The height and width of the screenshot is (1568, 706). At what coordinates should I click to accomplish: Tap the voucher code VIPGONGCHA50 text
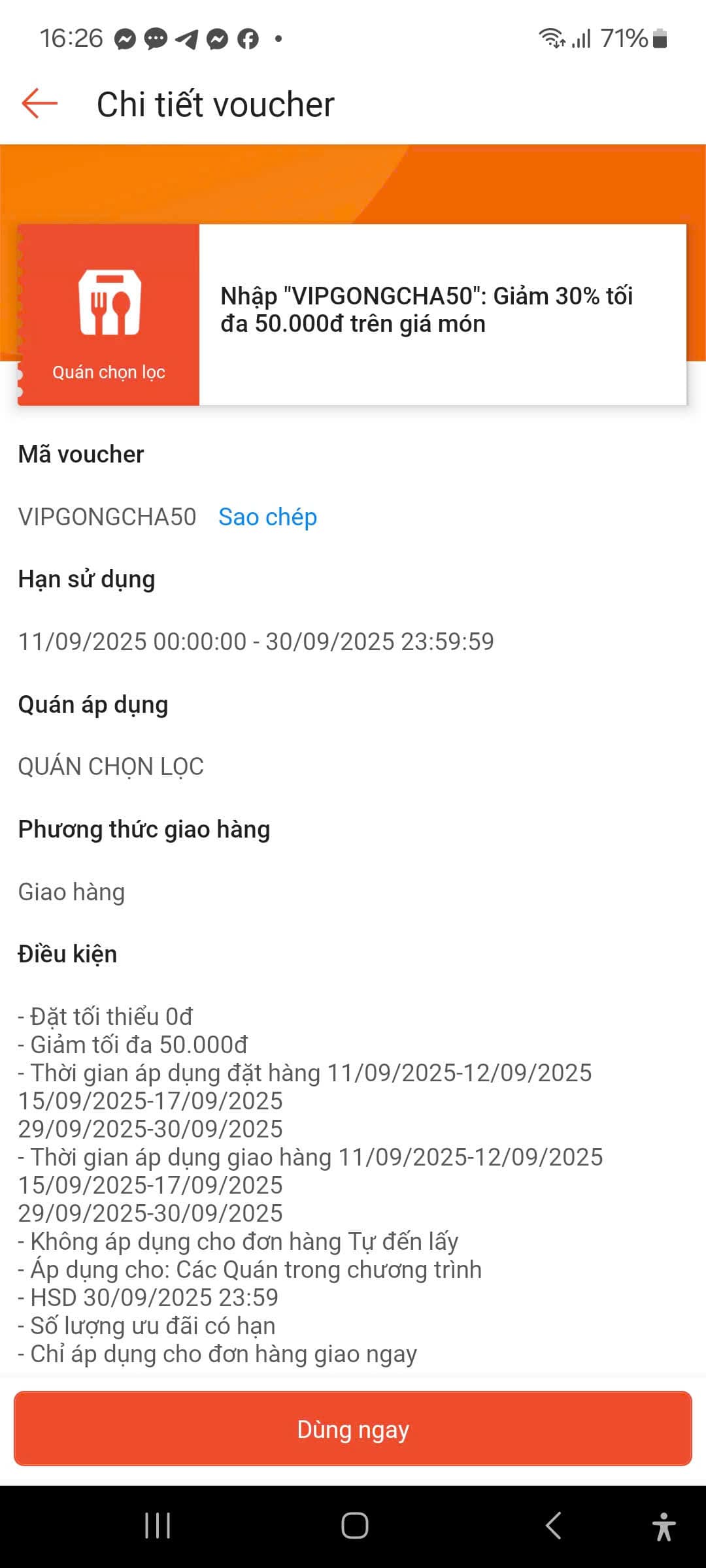click(107, 517)
